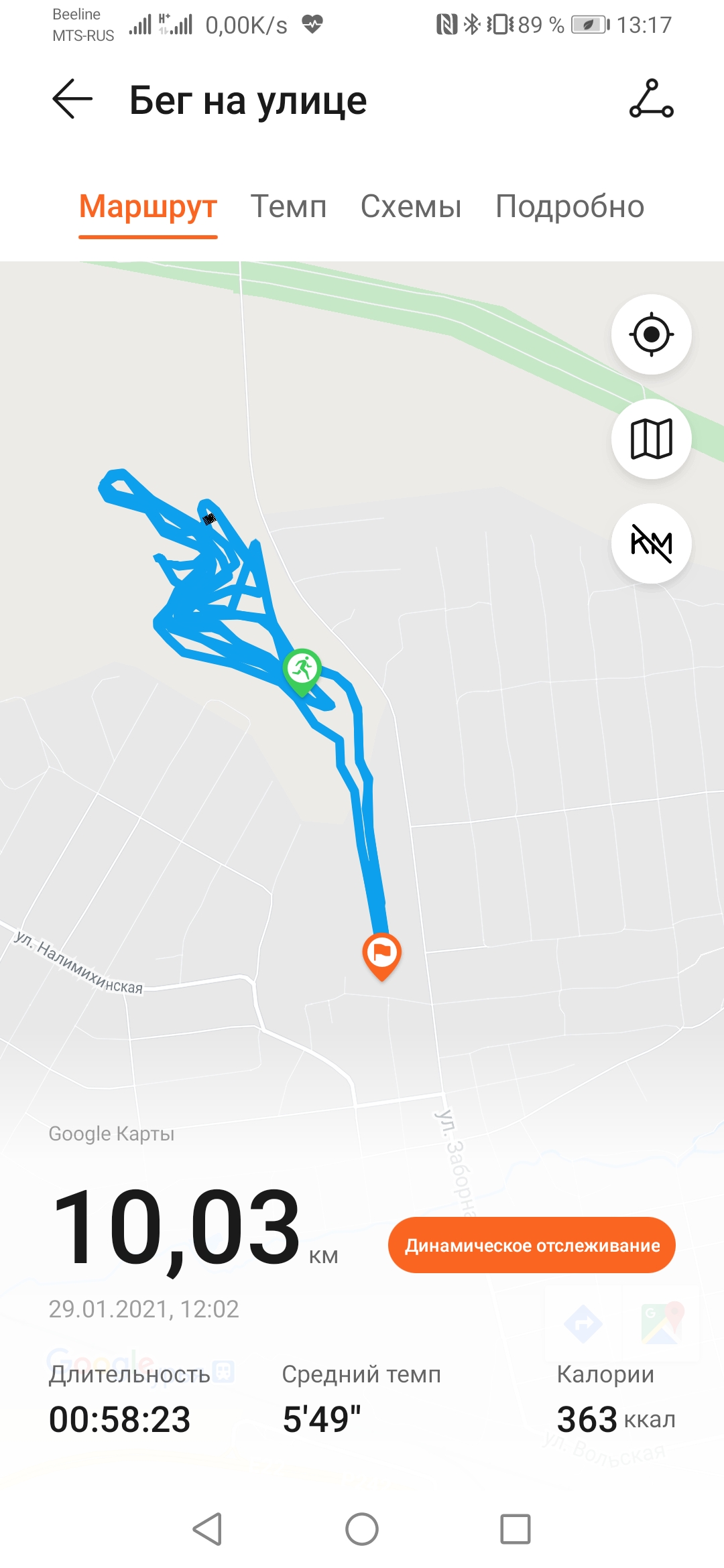Image resolution: width=724 pixels, height=1568 pixels.
Task: Tap the orange finish flag marker
Action: (382, 954)
